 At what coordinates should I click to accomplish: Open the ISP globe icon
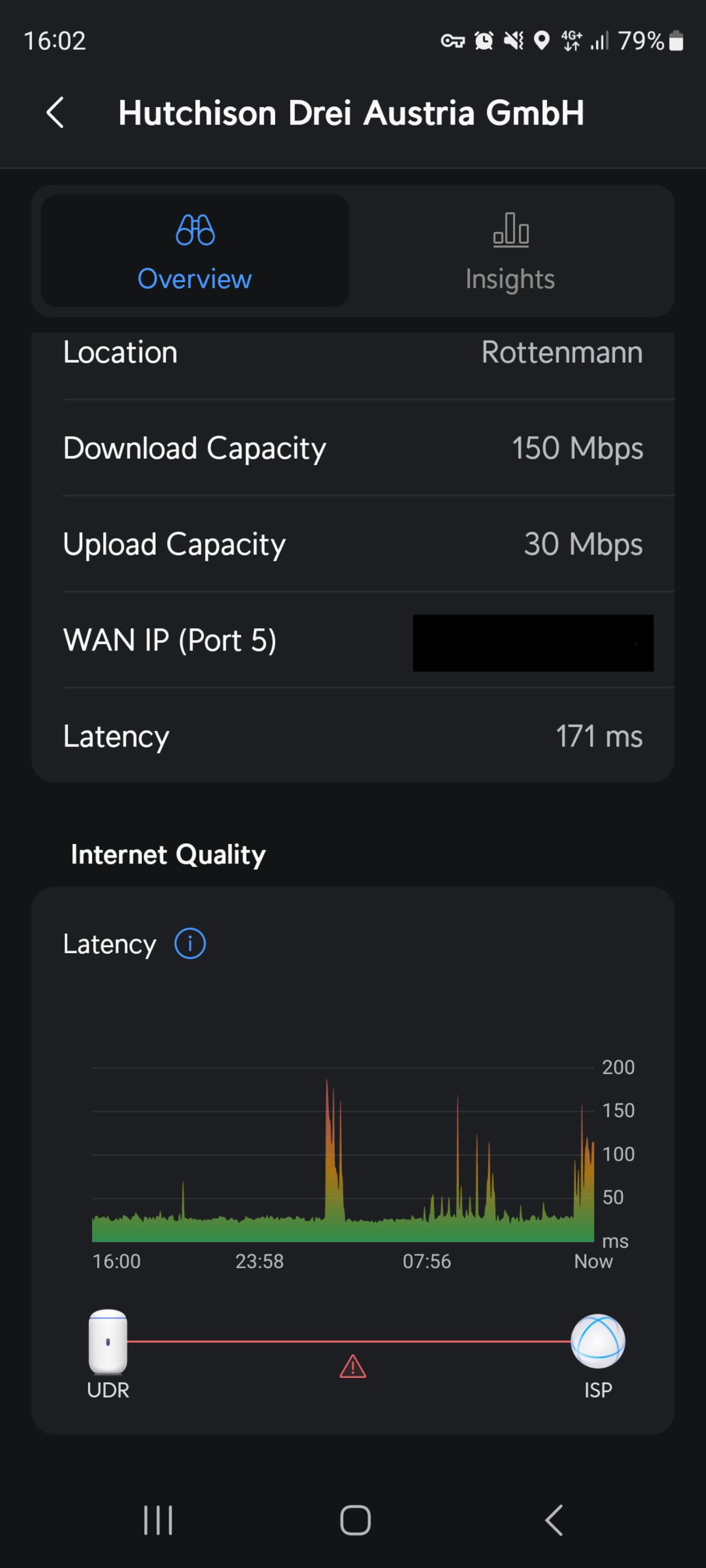point(597,1341)
